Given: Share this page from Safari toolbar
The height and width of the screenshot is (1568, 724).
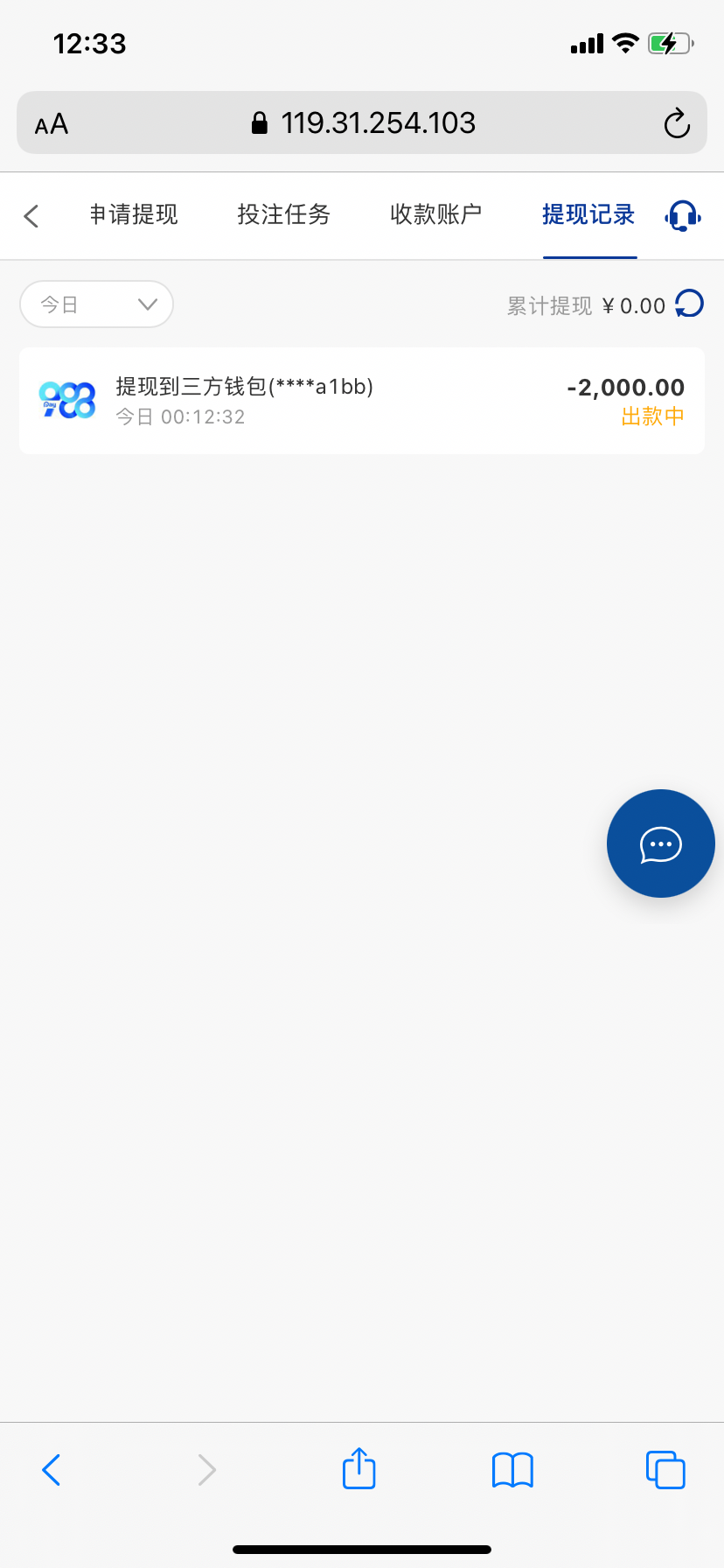Looking at the screenshot, I should click(x=359, y=1468).
